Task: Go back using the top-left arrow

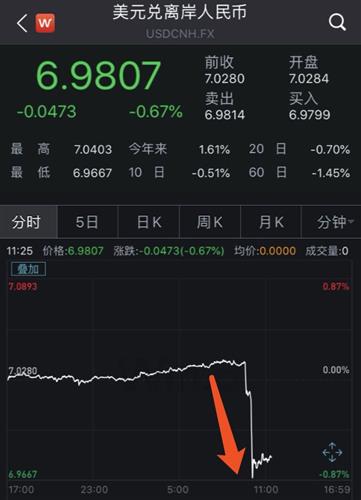Action: tap(22, 23)
